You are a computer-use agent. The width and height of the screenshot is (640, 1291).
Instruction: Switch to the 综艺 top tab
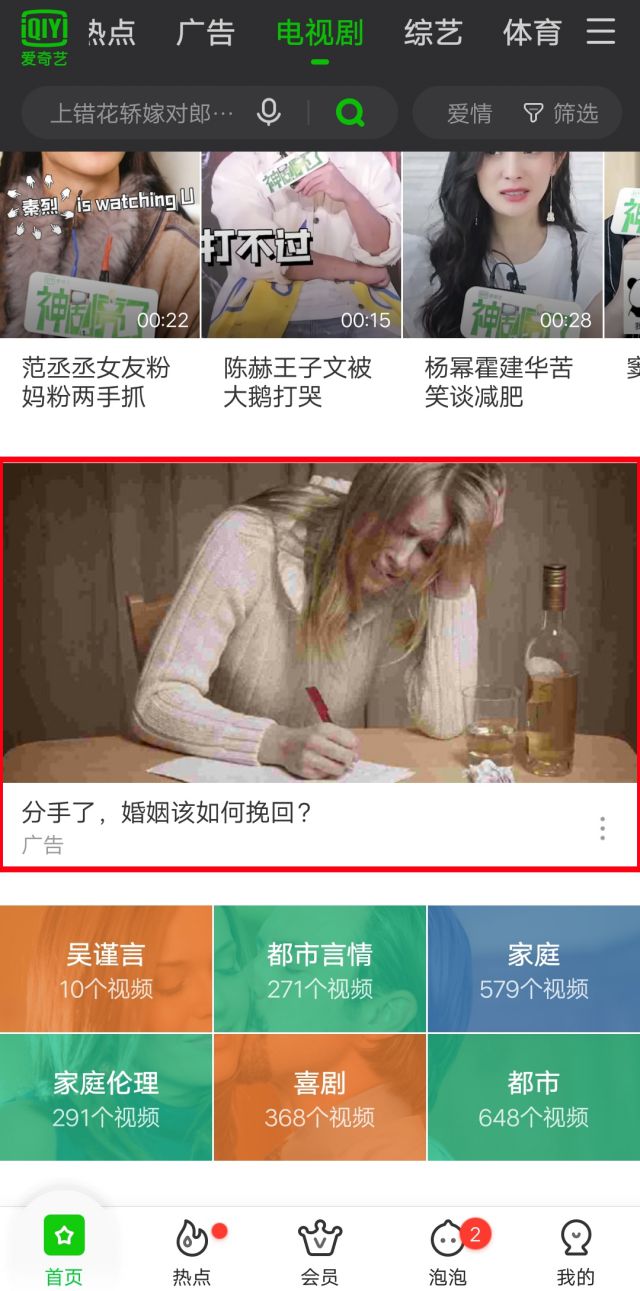click(x=433, y=33)
